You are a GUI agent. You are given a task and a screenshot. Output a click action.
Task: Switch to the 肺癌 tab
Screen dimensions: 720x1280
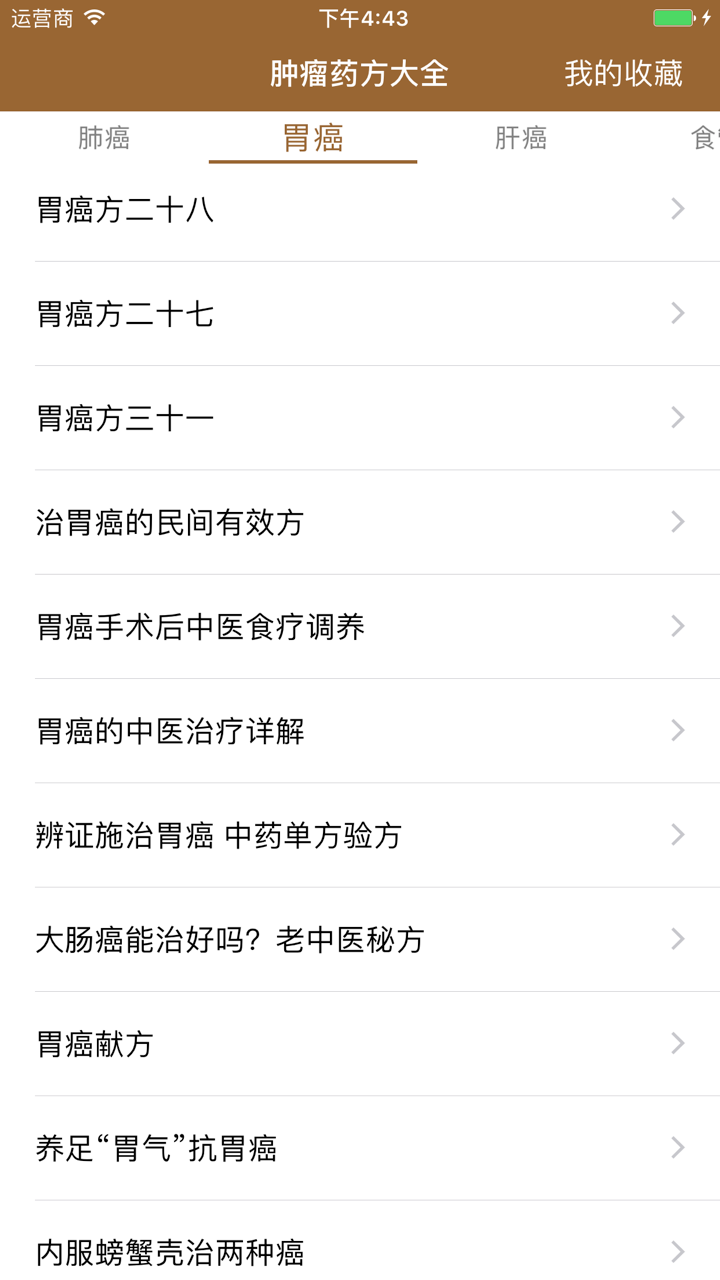point(104,138)
